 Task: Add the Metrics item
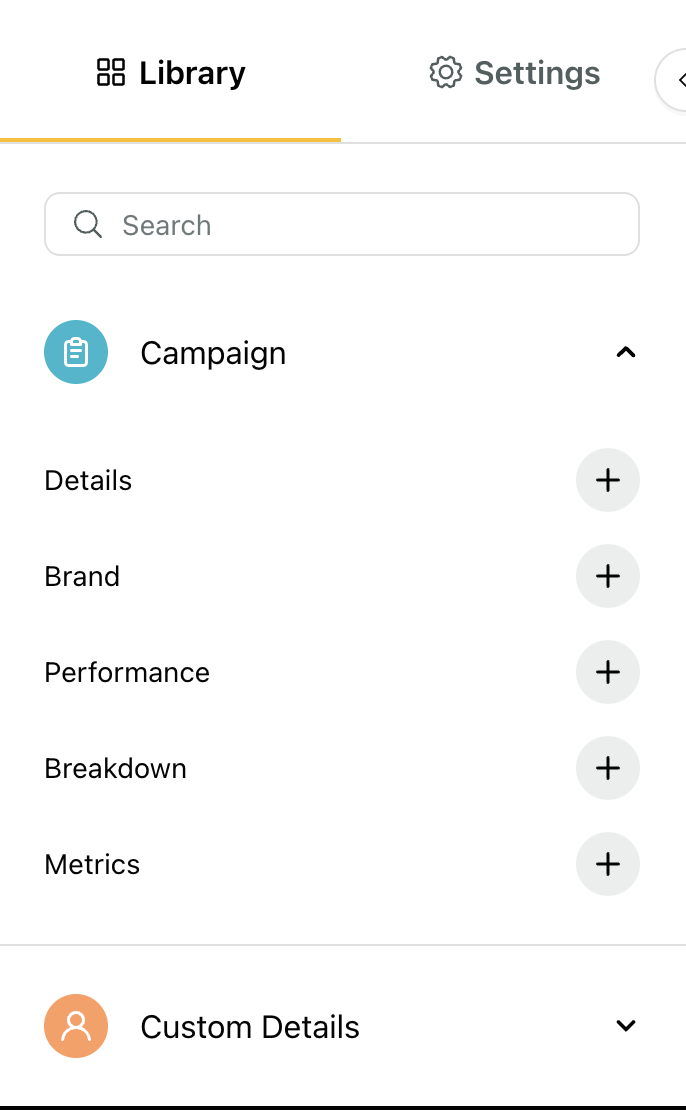pos(607,864)
